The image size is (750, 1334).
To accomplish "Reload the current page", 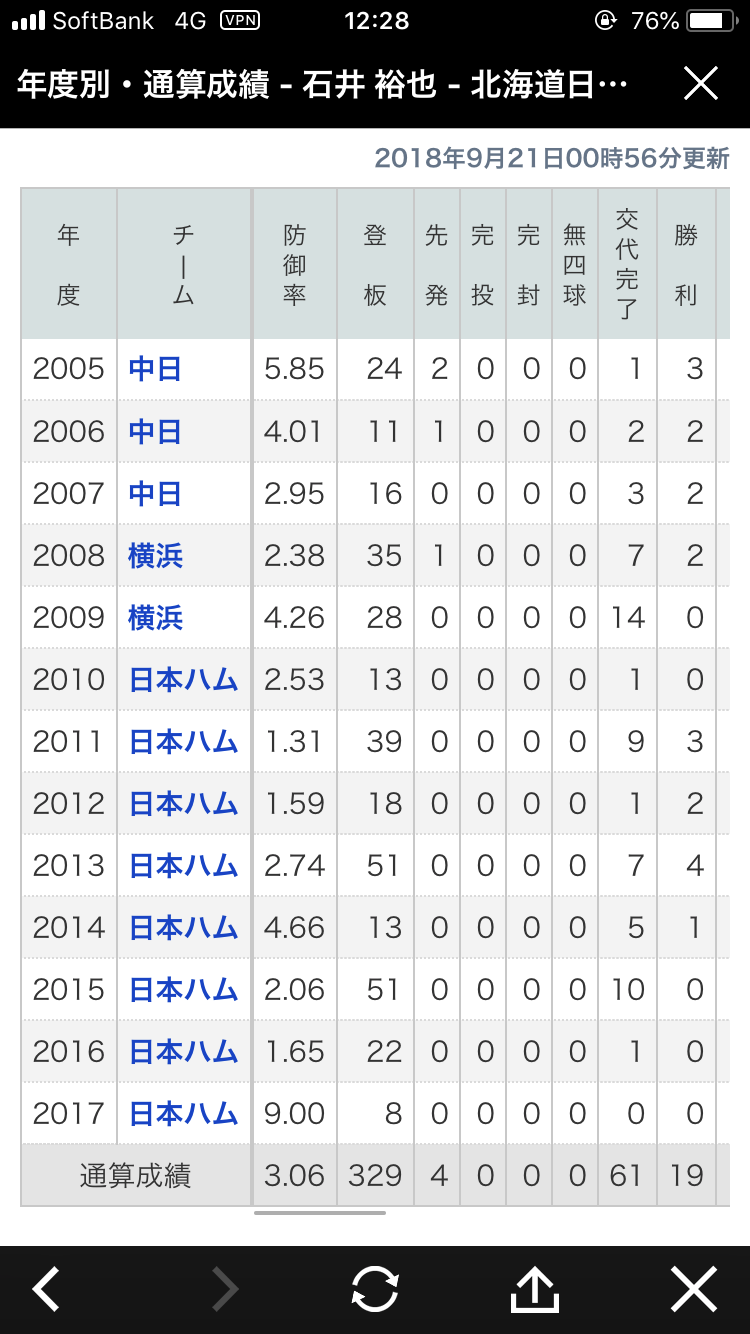I will [375, 1289].
